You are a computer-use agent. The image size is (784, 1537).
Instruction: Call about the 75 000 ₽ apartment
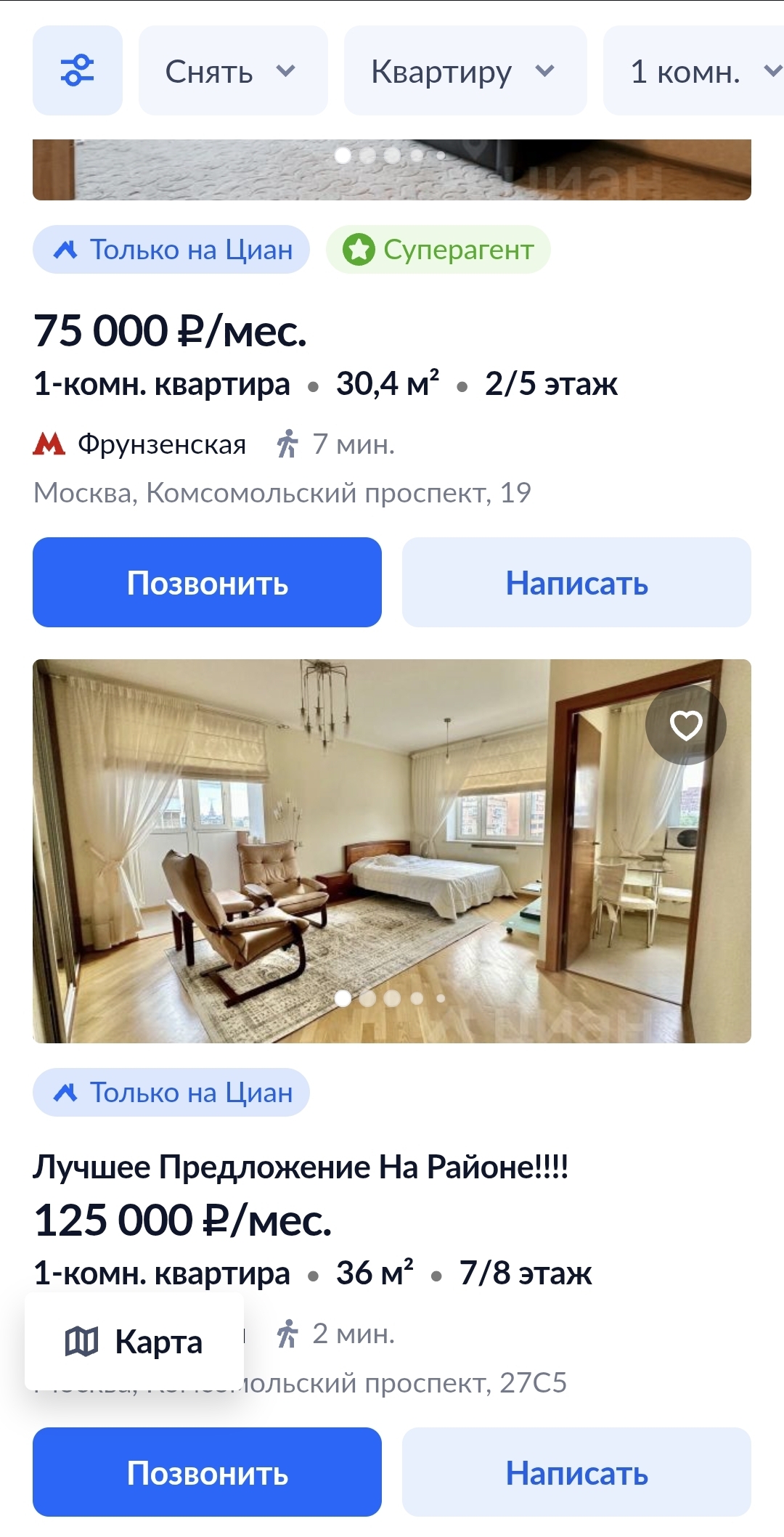coord(207,582)
